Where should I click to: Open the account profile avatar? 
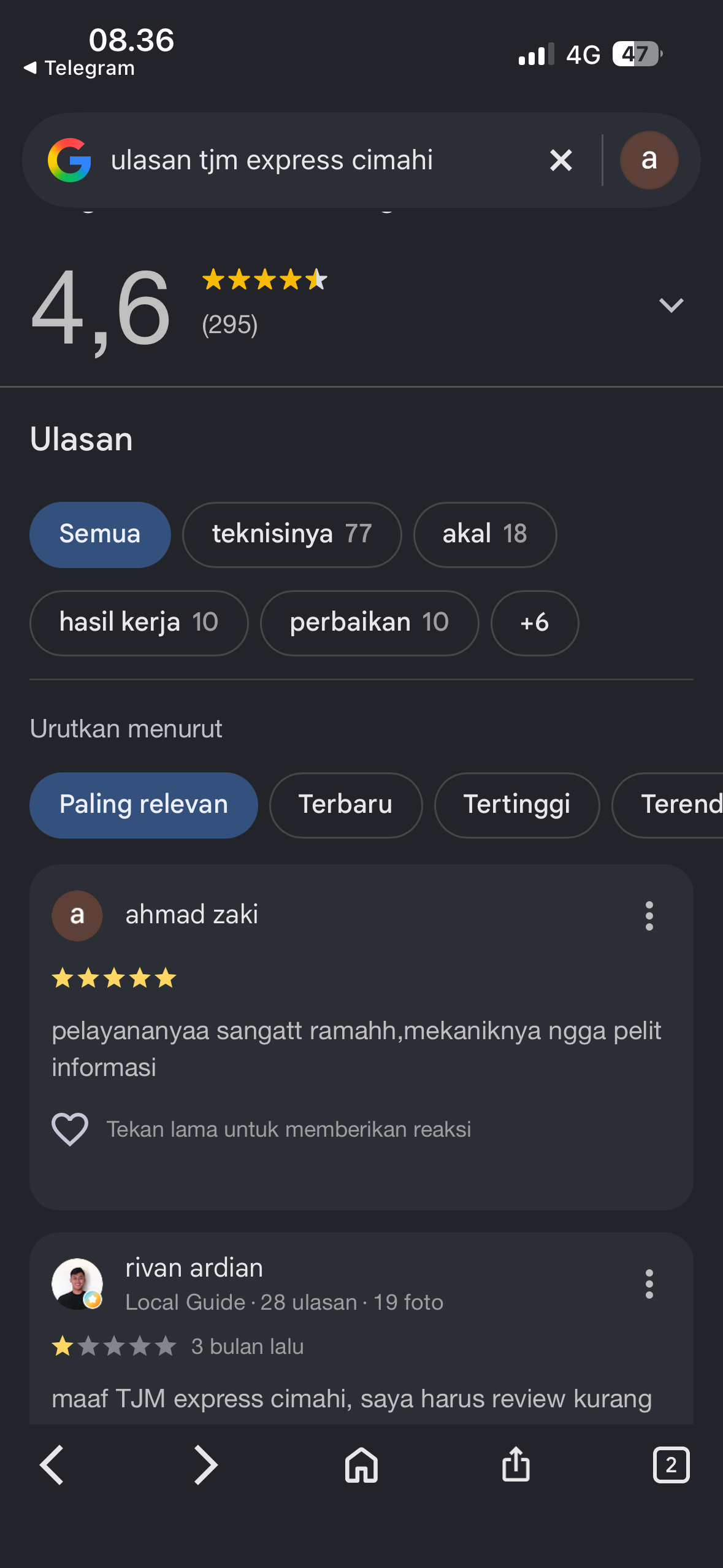(x=649, y=160)
